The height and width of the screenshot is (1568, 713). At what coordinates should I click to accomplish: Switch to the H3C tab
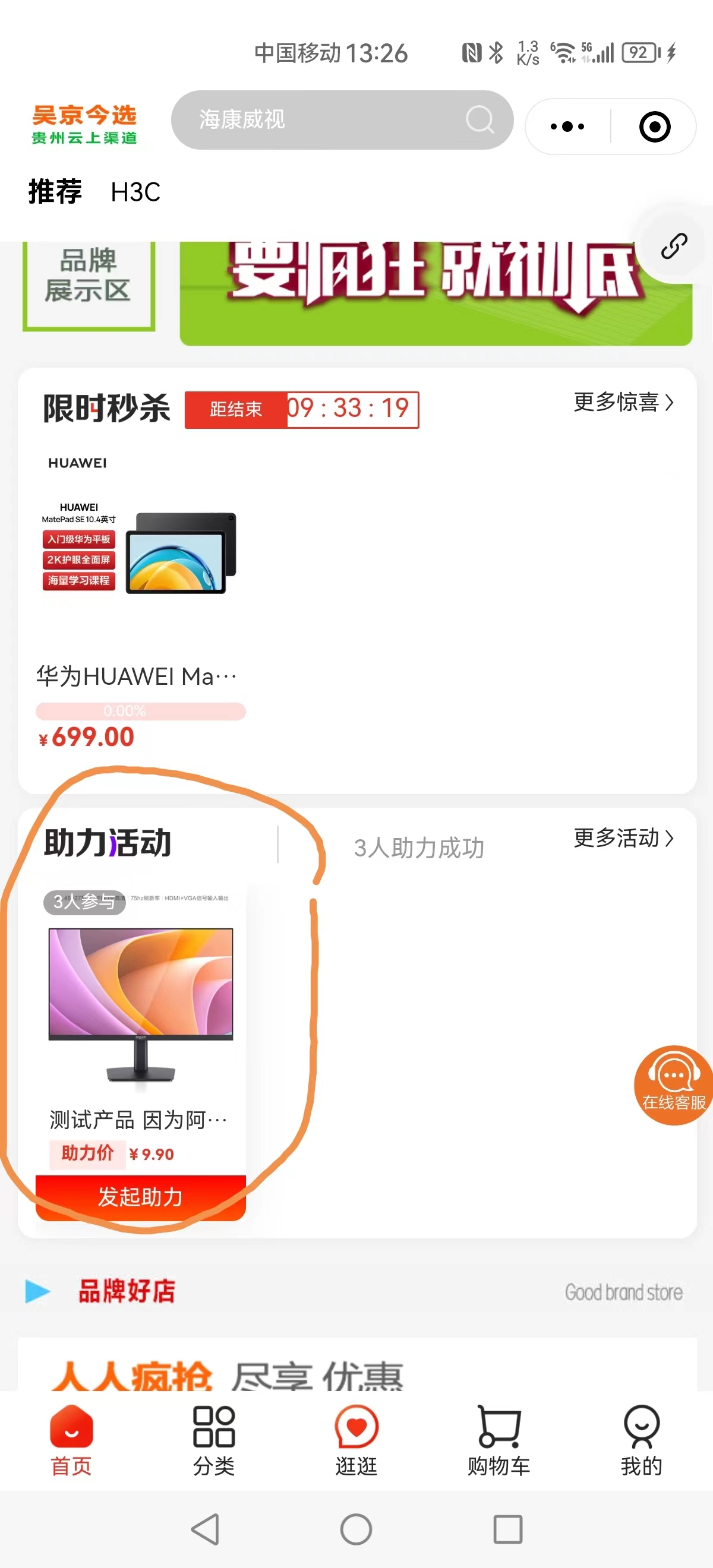pyautogui.click(x=135, y=192)
